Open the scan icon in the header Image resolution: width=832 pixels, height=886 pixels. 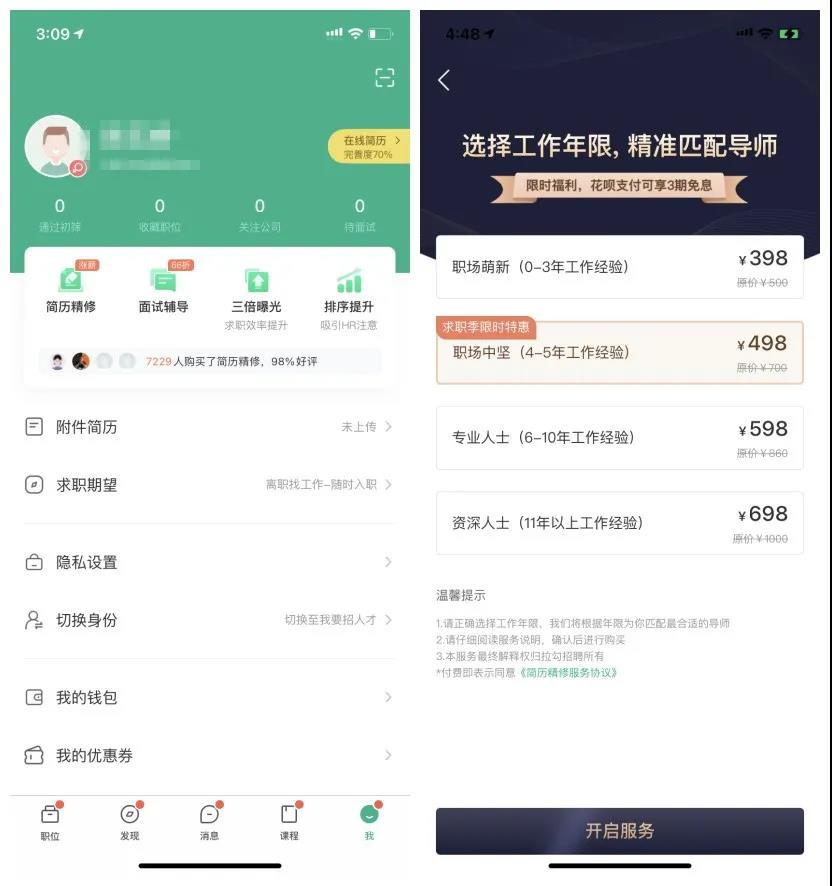(x=384, y=78)
